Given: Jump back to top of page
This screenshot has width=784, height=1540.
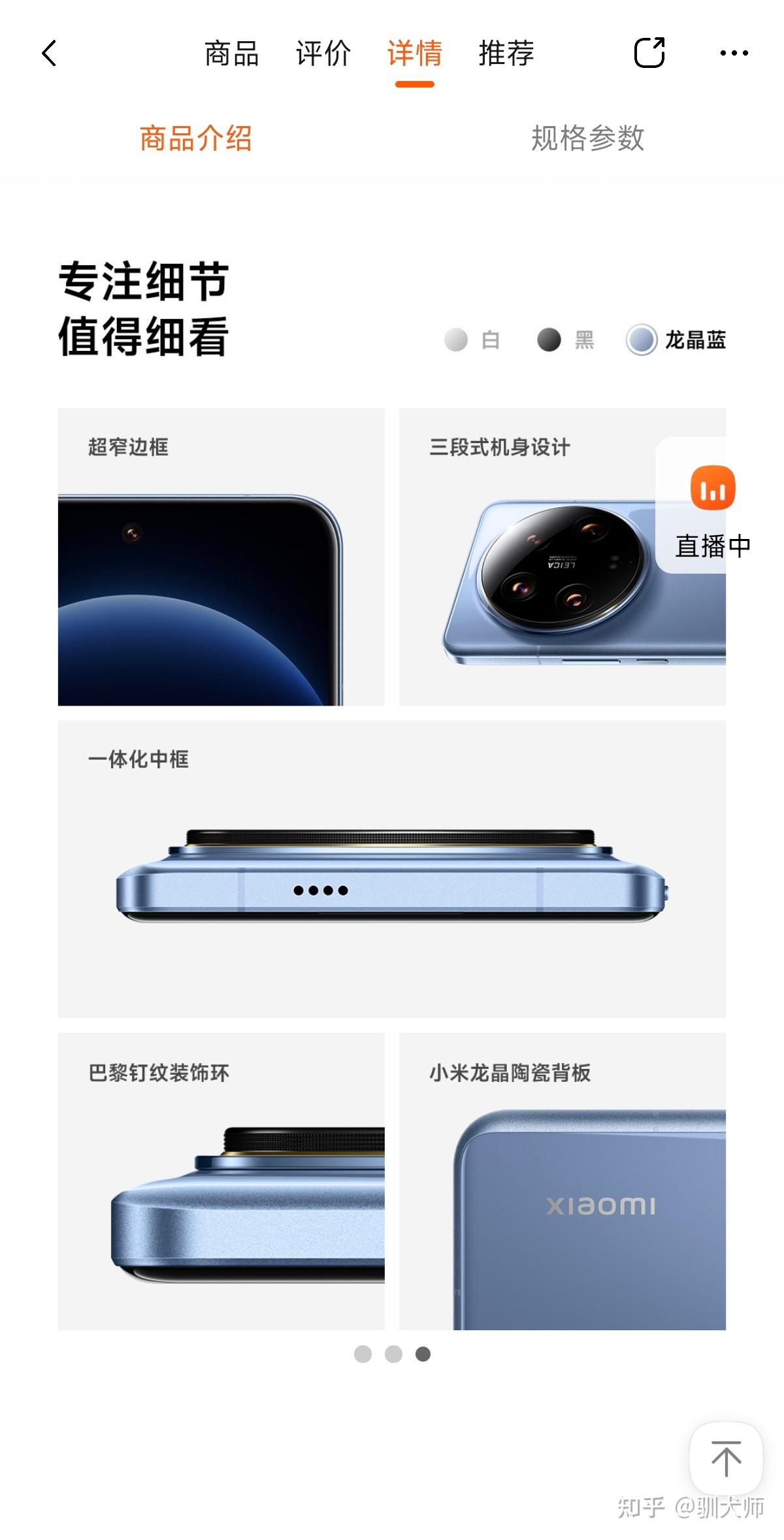Looking at the screenshot, I should pyautogui.click(x=726, y=1458).
